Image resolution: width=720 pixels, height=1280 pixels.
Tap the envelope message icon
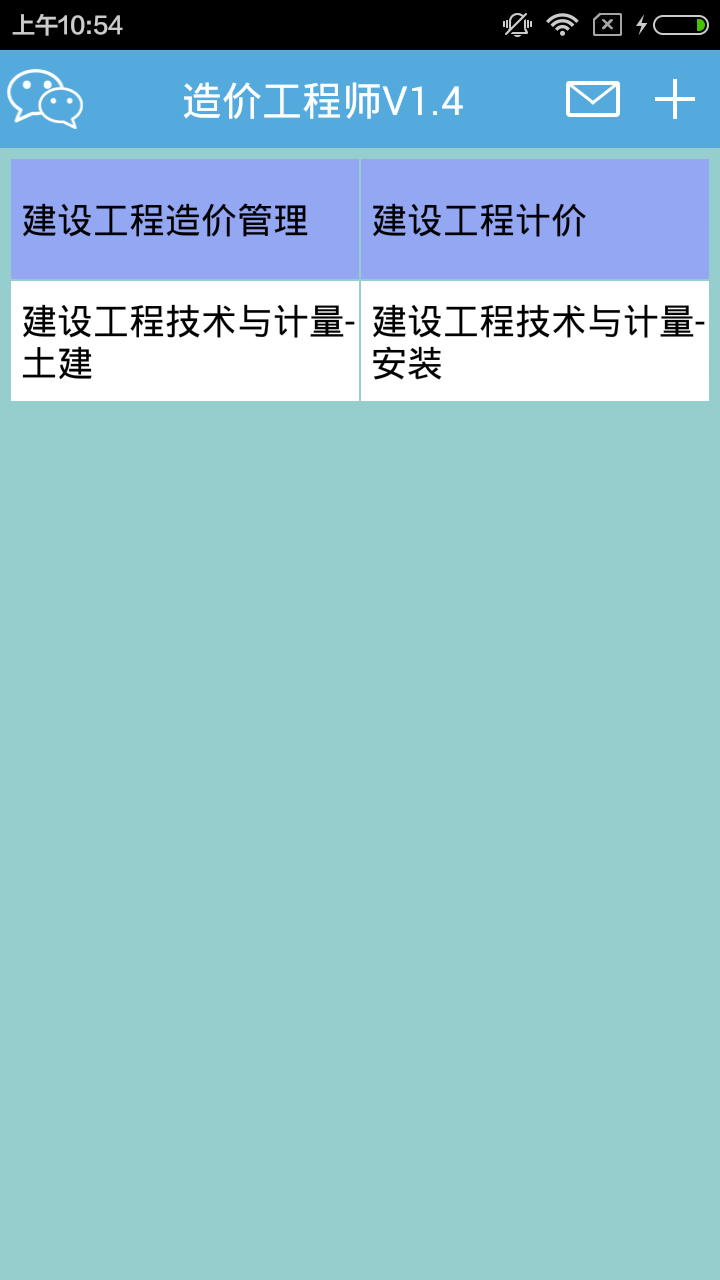[592, 99]
